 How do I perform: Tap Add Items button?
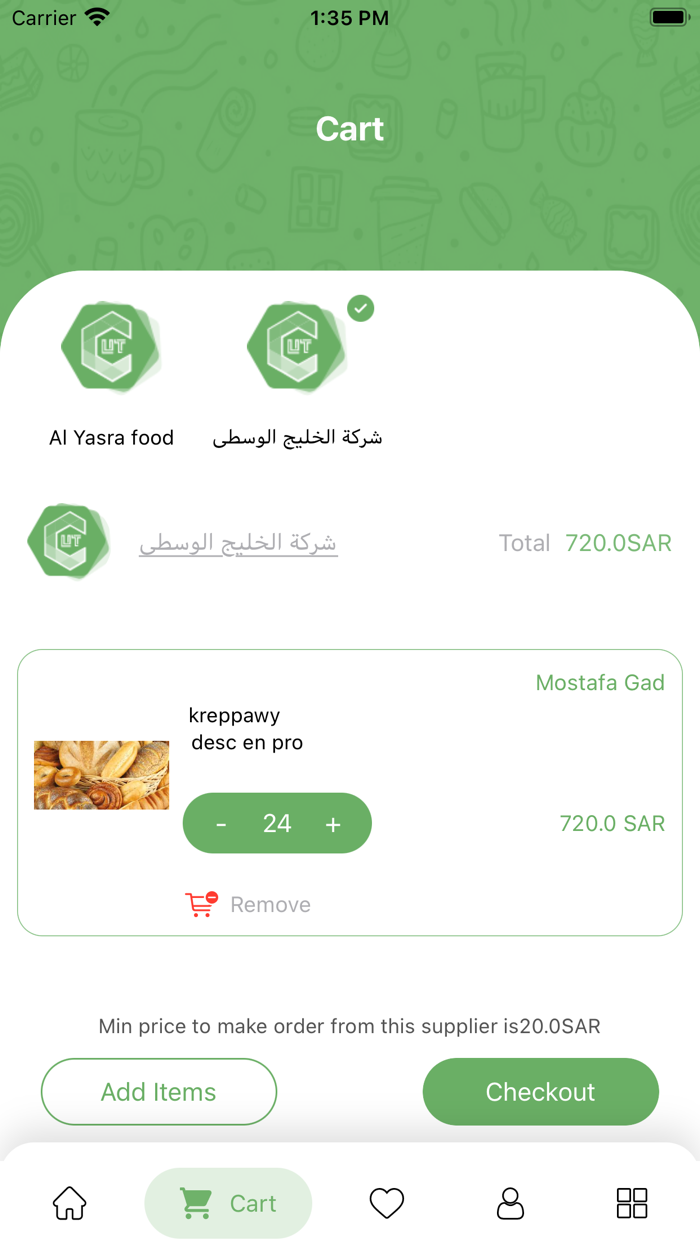pos(159,1092)
